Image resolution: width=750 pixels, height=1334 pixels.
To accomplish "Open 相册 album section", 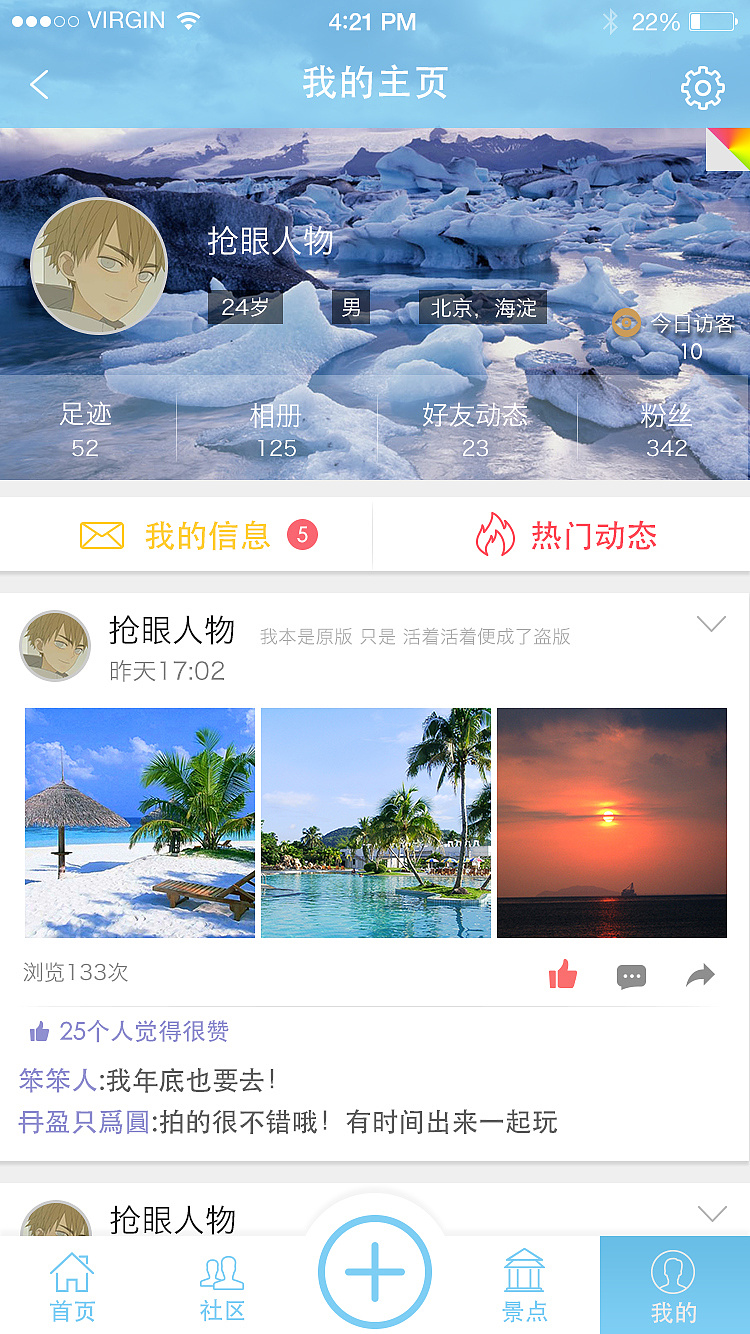I will click(x=276, y=430).
